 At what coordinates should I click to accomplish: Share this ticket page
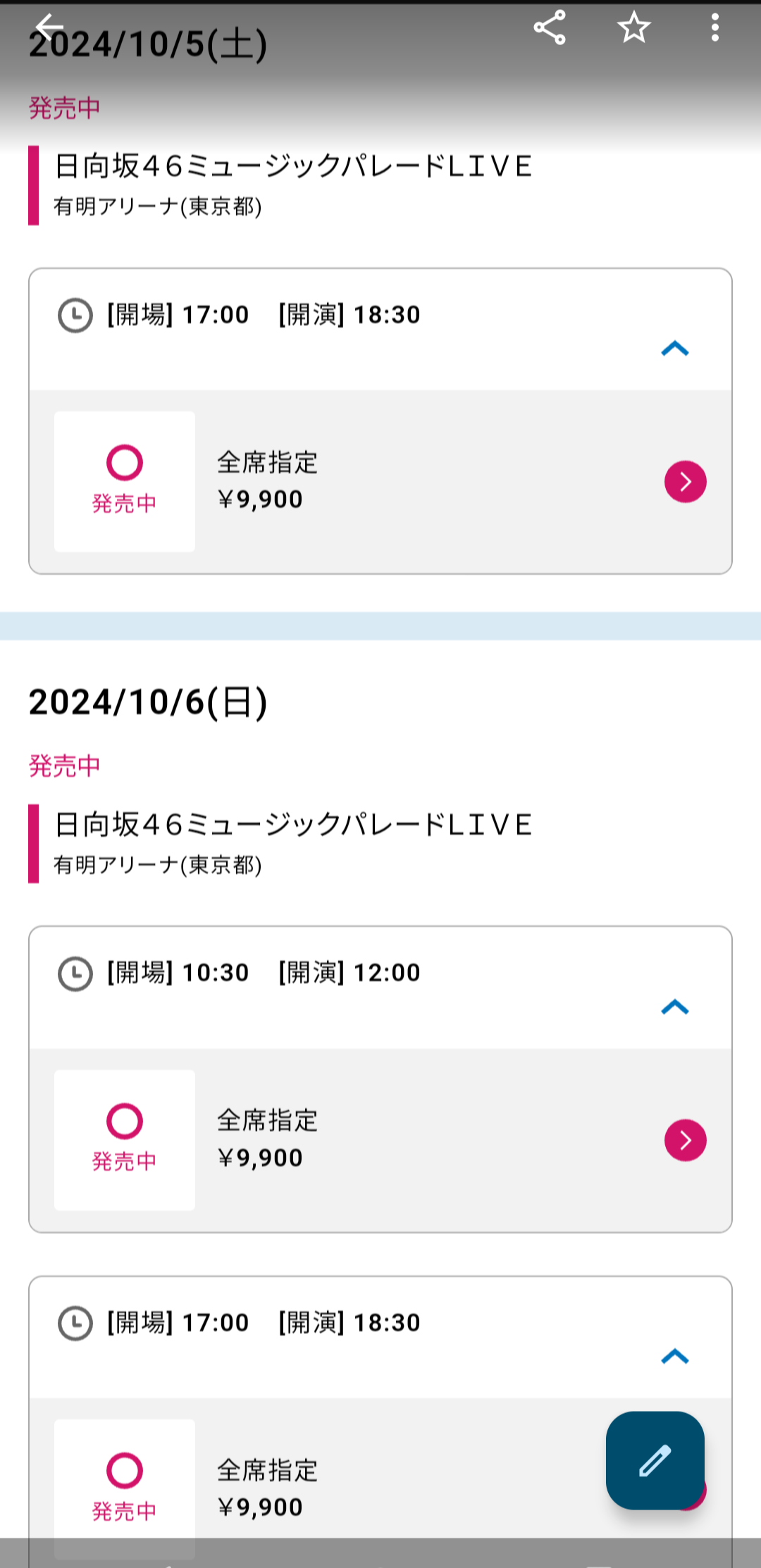click(x=550, y=28)
